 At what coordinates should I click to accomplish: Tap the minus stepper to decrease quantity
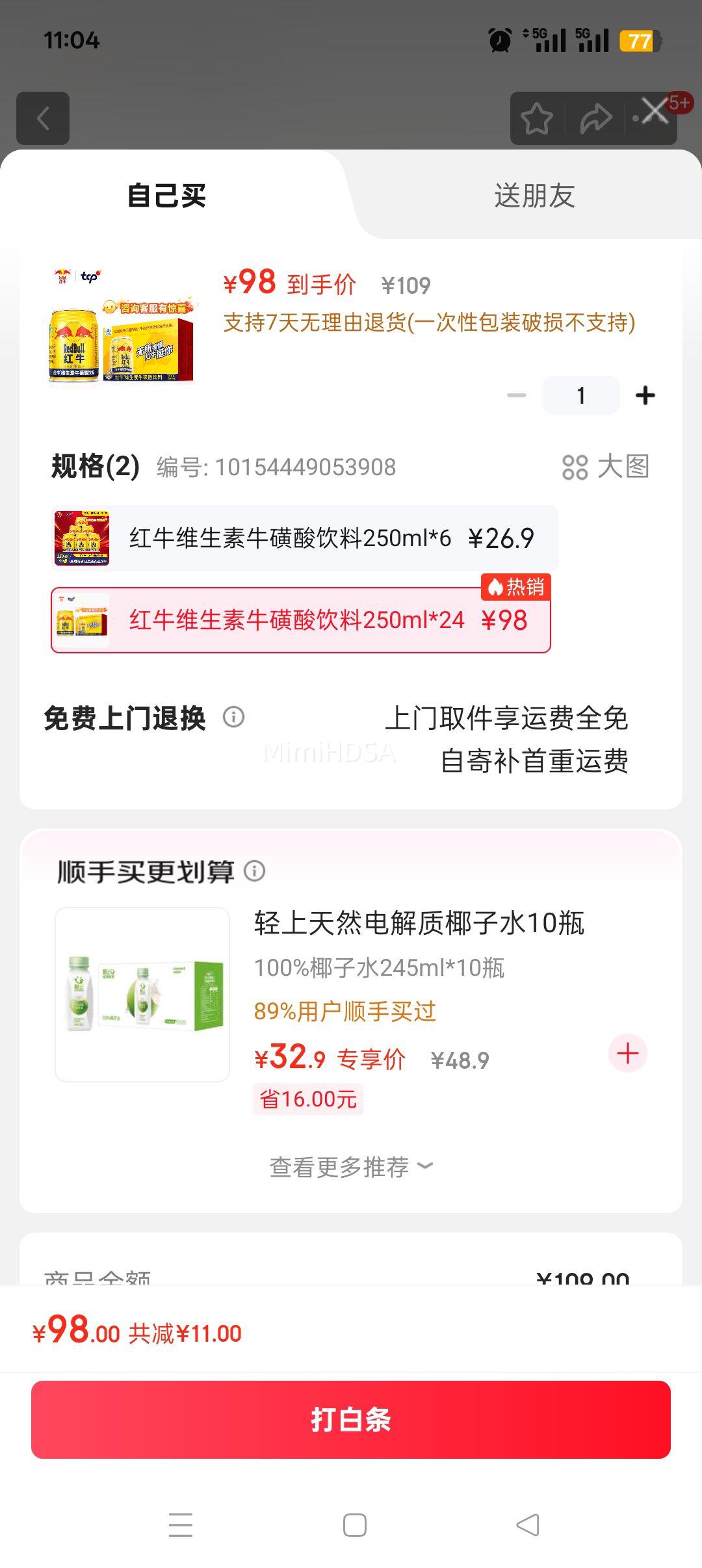click(x=517, y=395)
